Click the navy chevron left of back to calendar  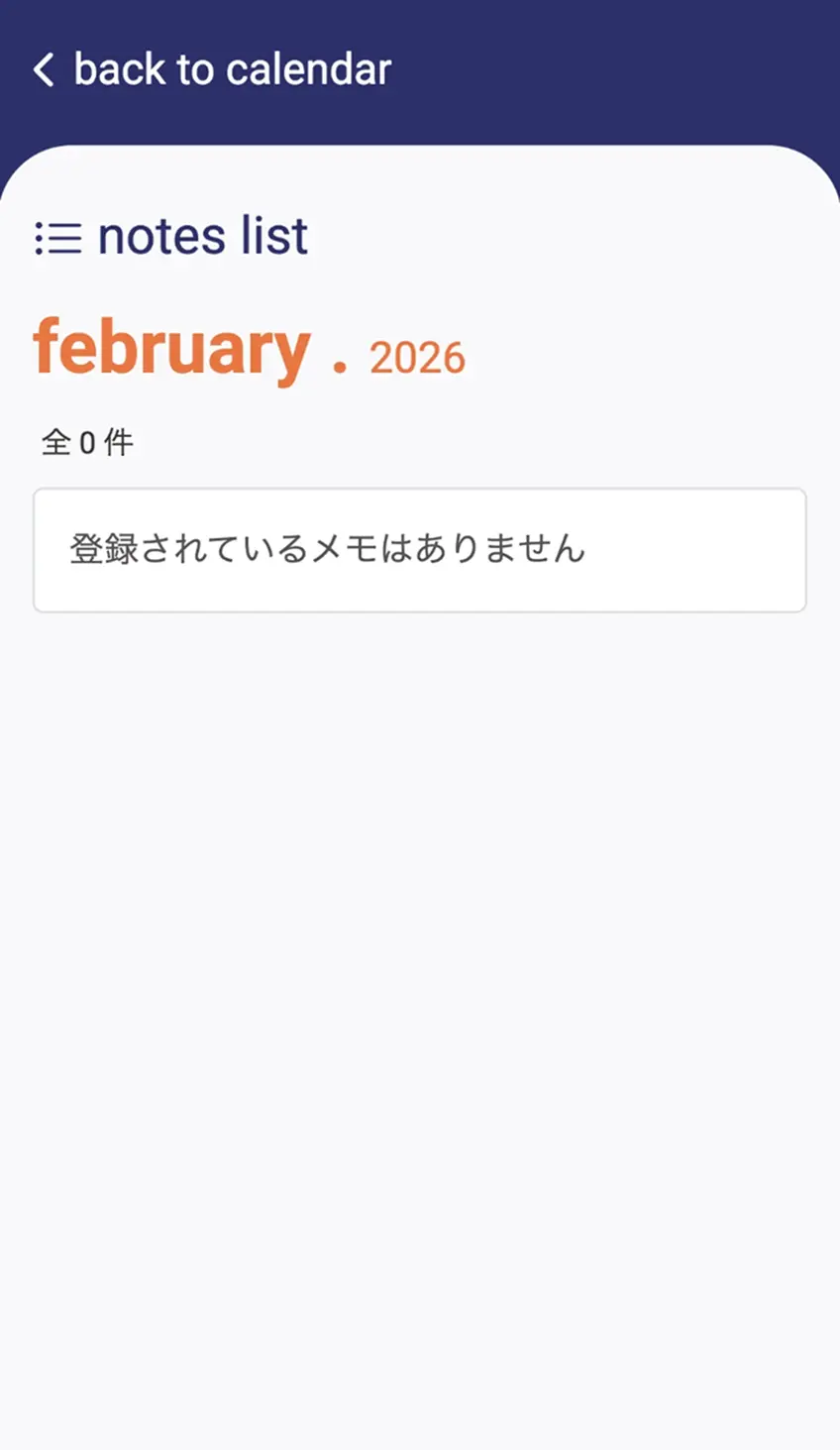point(42,68)
